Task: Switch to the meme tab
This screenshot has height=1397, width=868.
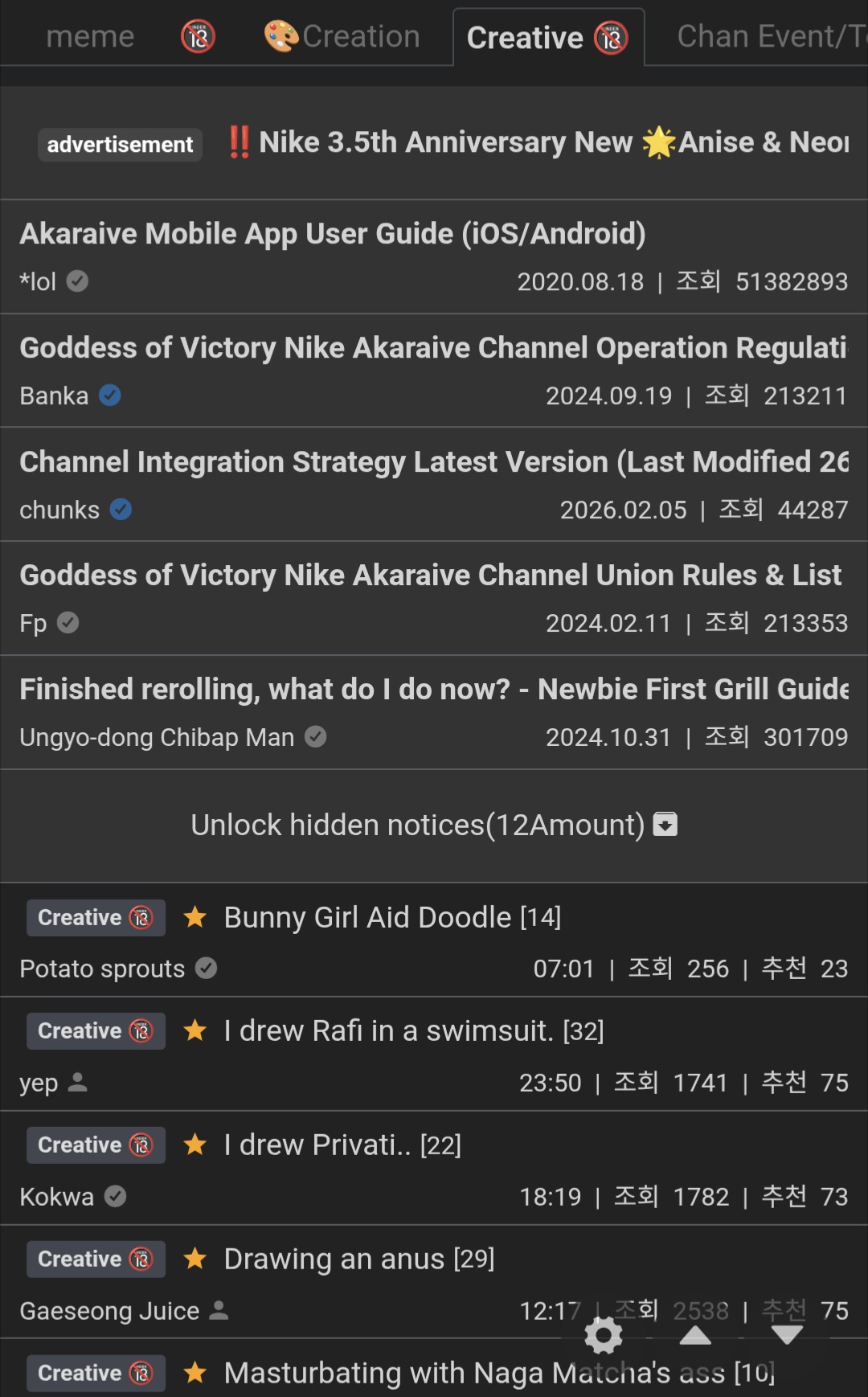Action: (x=91, y=37)
